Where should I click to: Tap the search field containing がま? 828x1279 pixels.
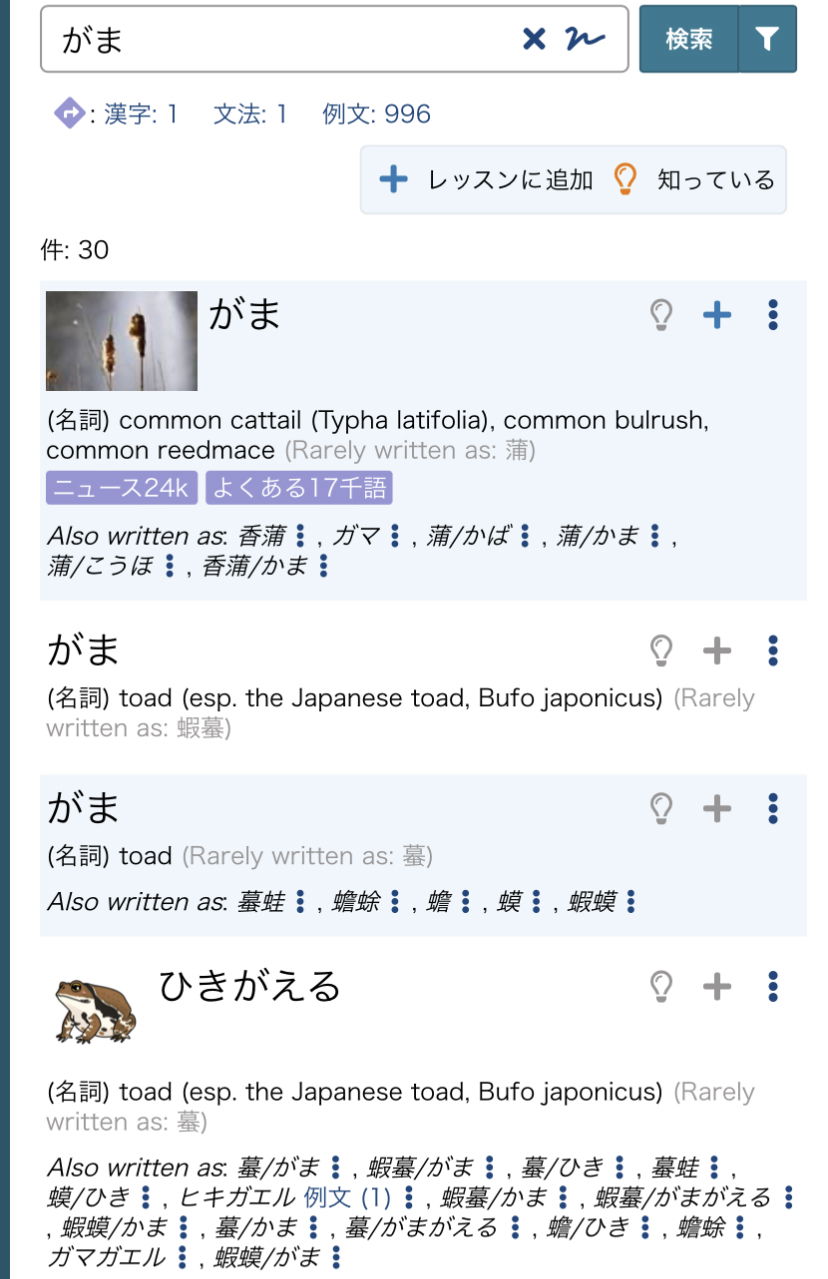coord(280,39)
